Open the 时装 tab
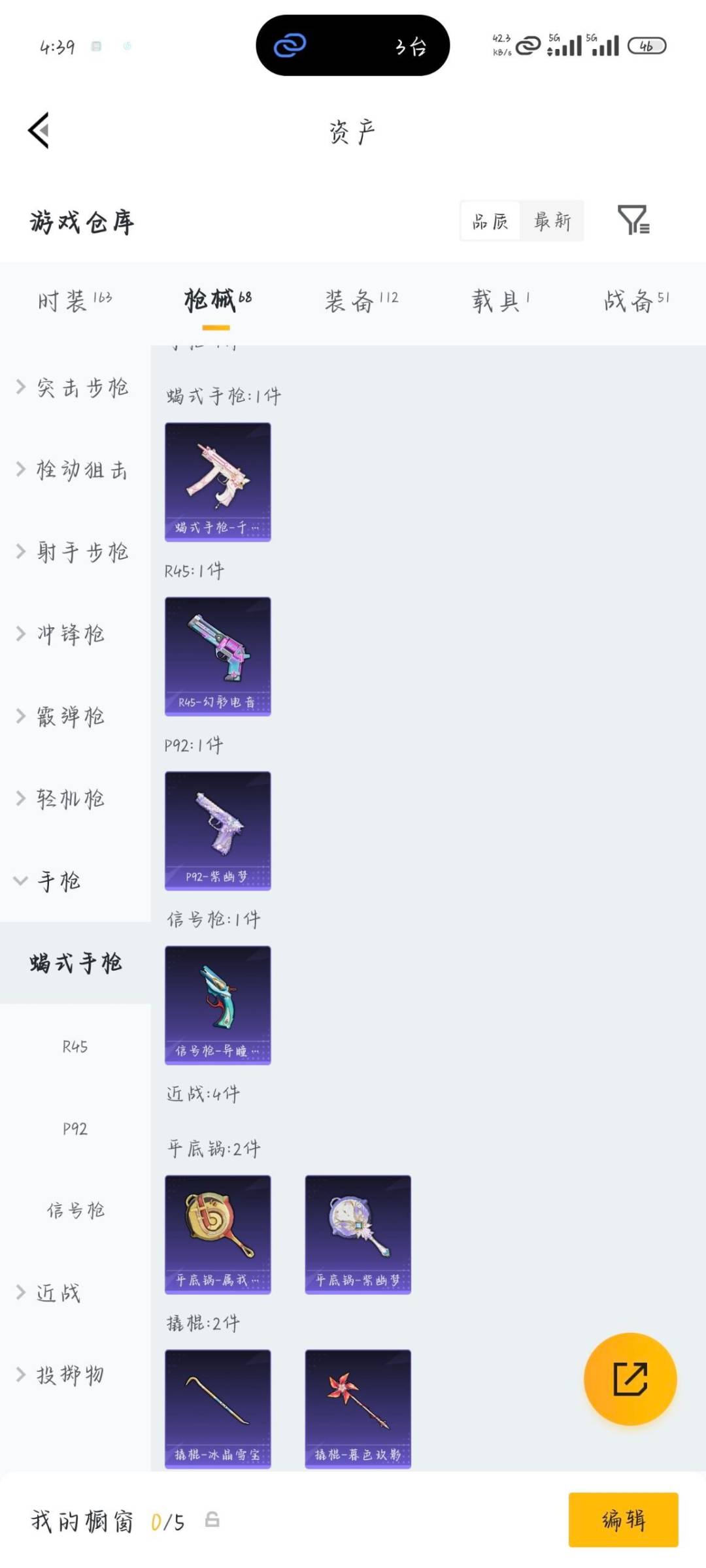The width and height of the screenshot is (706, 1568). 75,301
